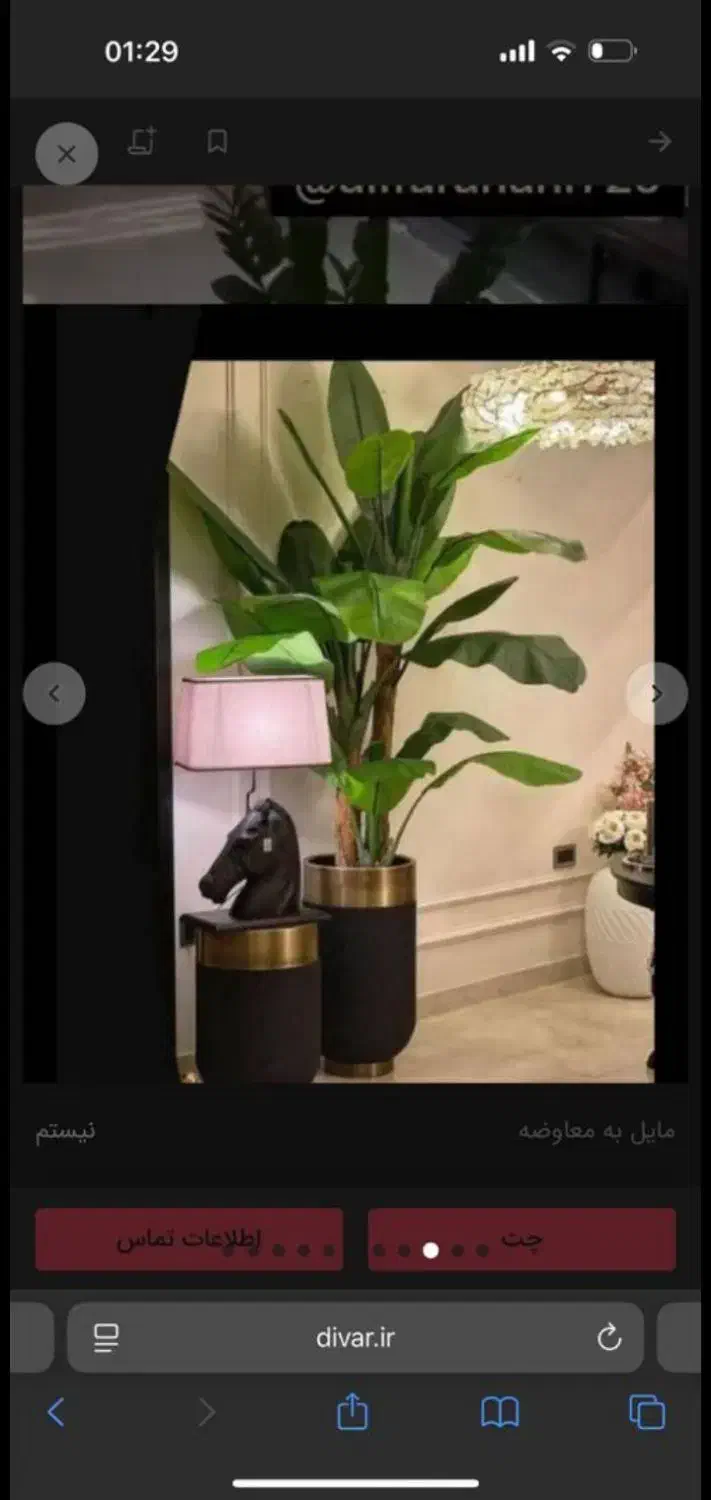This screenshot has width=711, height=1500.
Task: Open Safari bookmarks
Action: [499, 1412]
